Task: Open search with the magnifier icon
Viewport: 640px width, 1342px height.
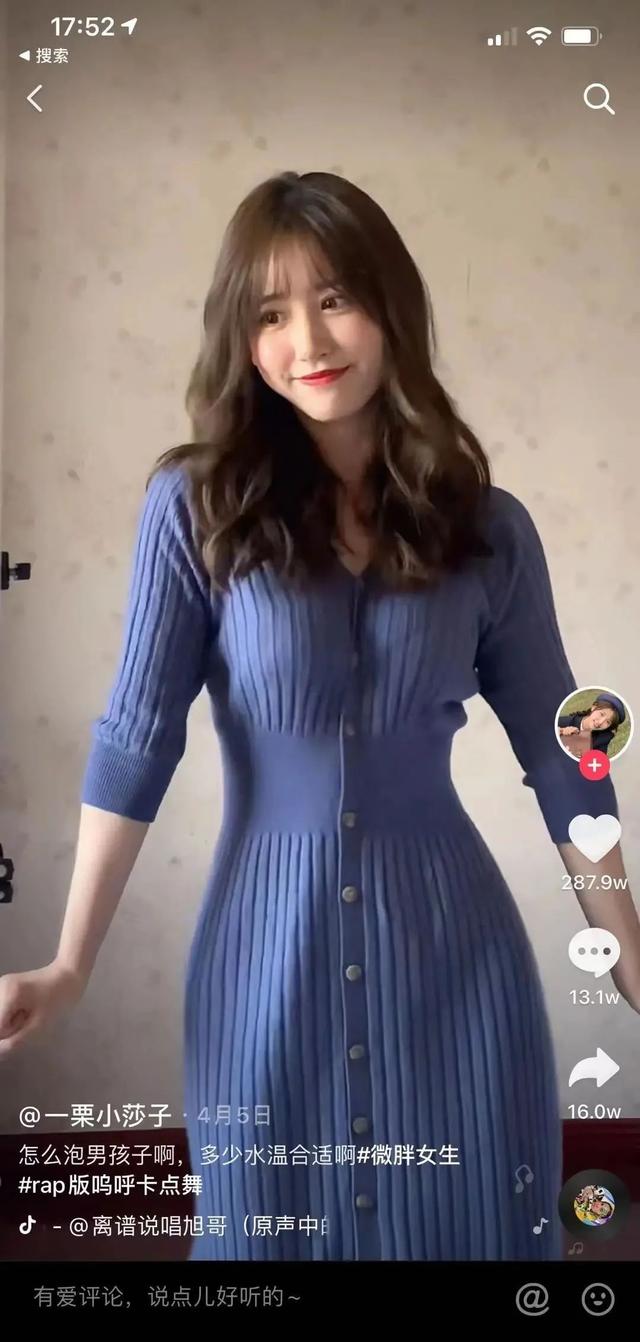Action: pos(598,98)
